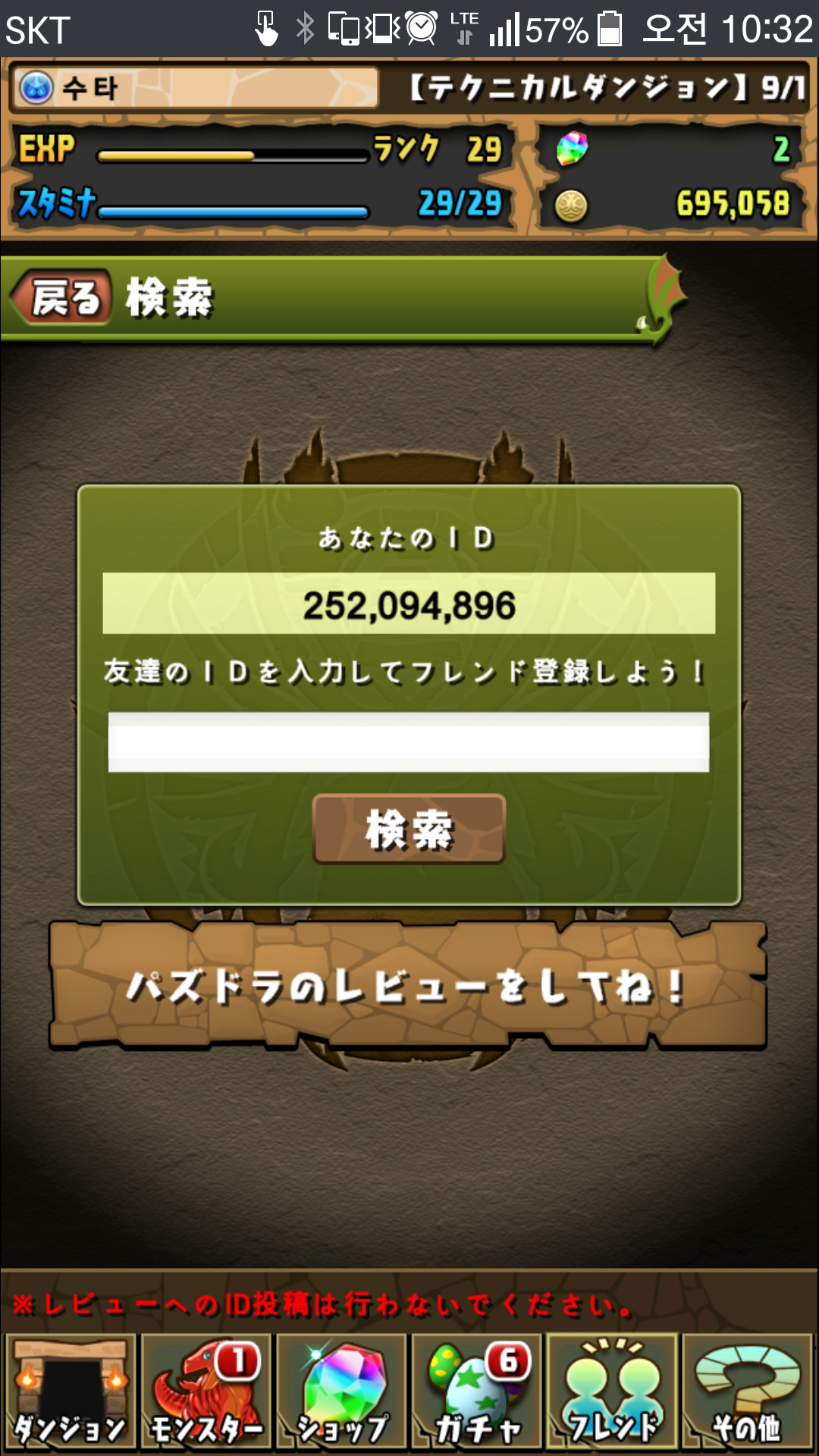Go to the ショップ tab

[341, 1392]
